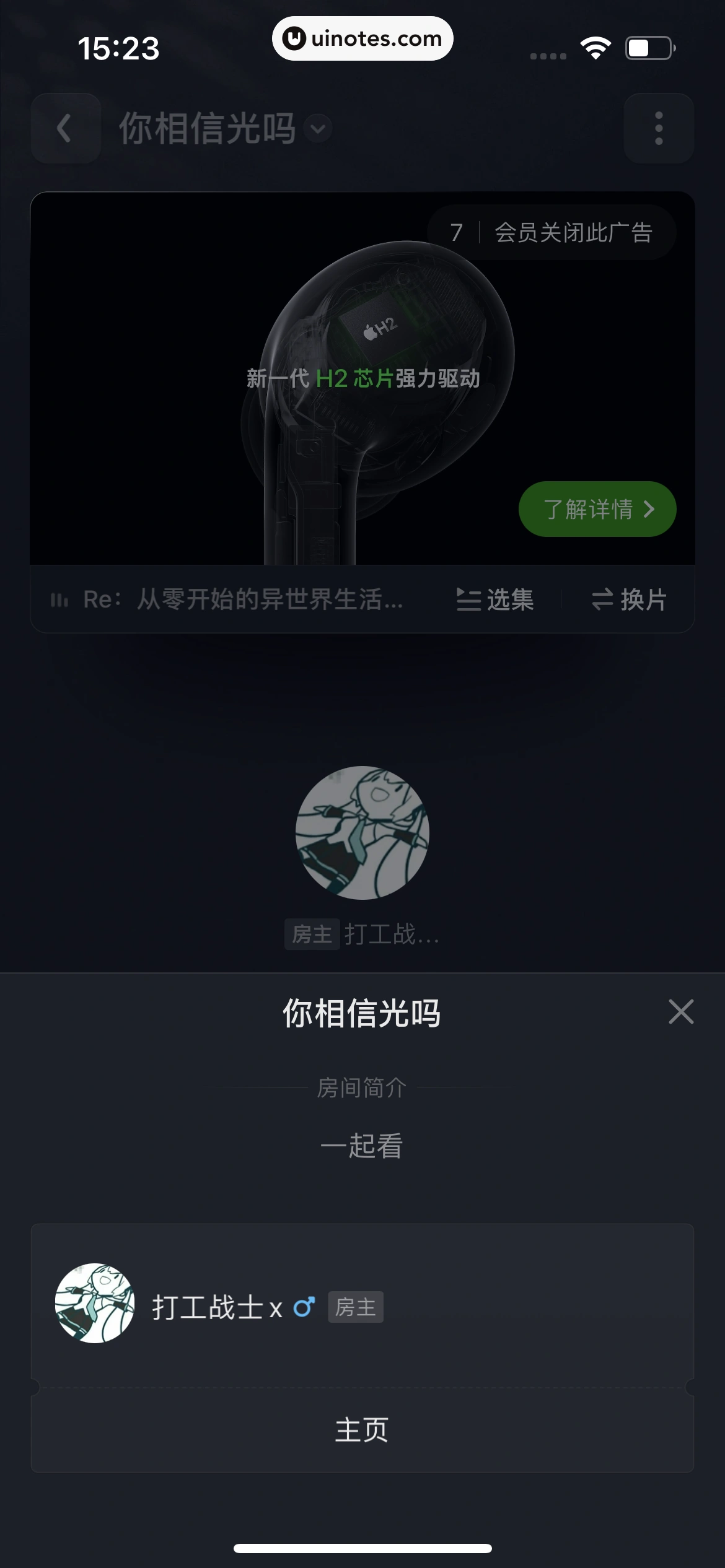Click the ad countdown number 7
The image size is (725, 1568).
pos(456,232)
